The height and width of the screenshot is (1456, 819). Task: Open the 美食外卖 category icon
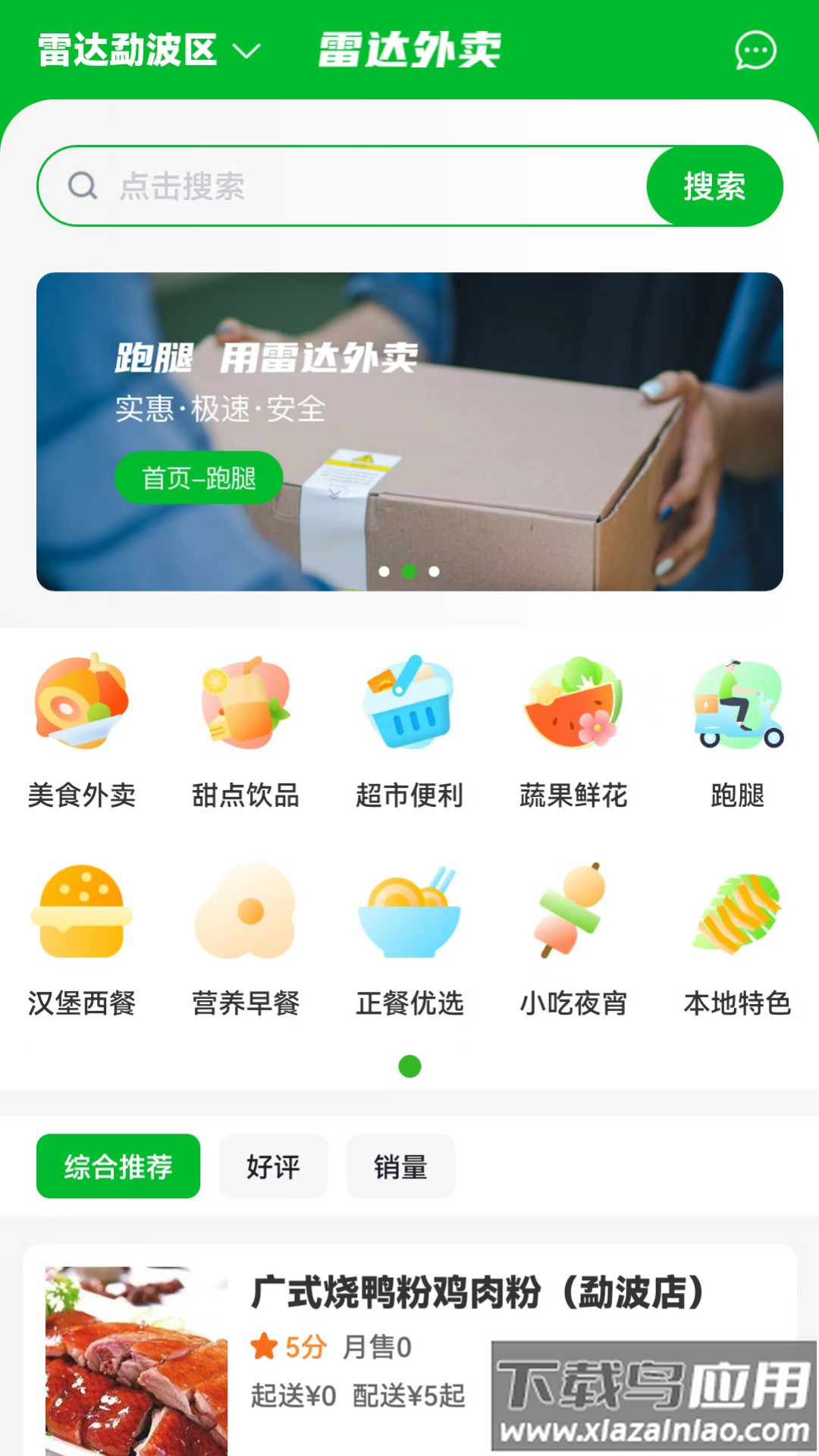pos(81,705)
